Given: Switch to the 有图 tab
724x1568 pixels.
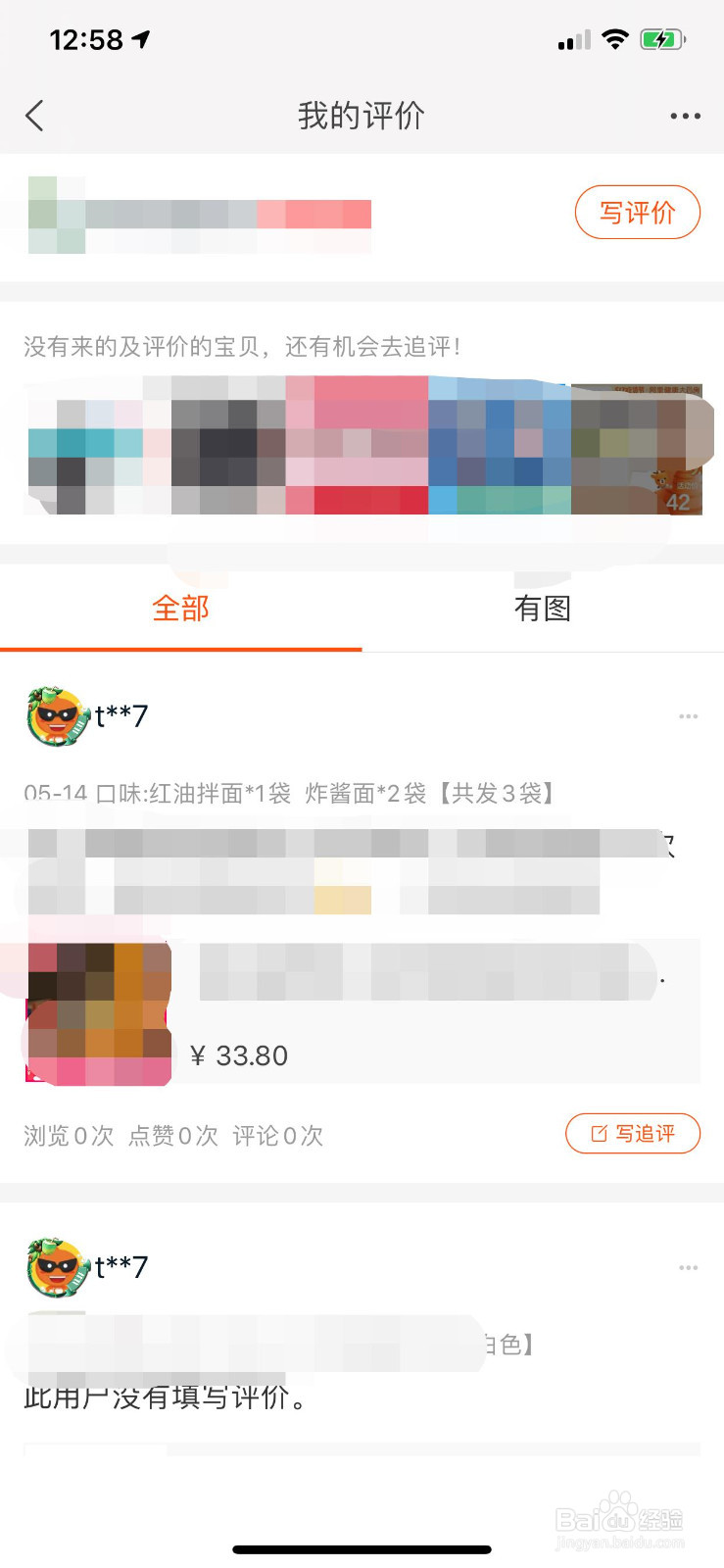Looking at the screenshot, I should 542,608.
